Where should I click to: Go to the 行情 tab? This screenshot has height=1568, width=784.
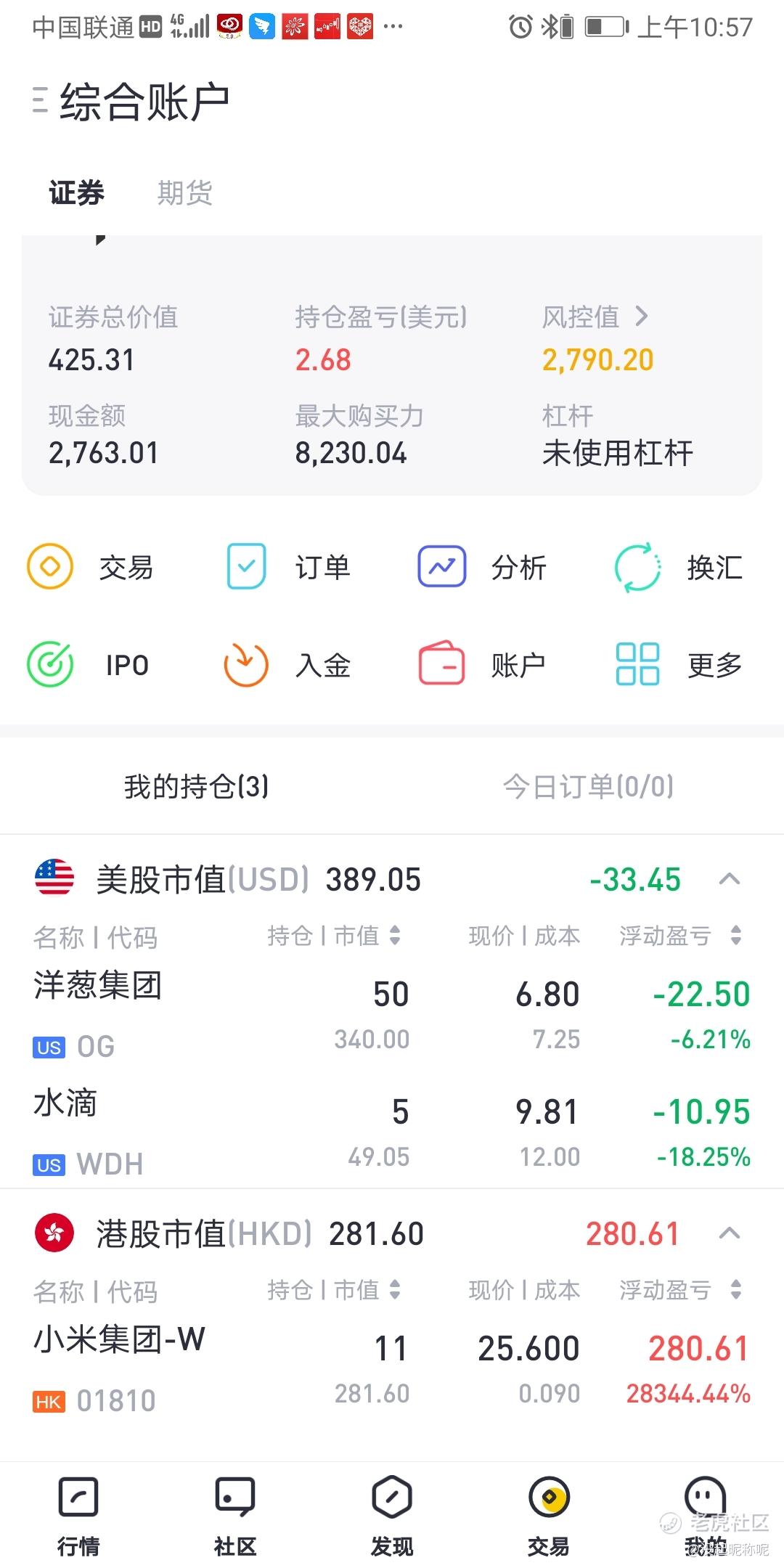[x=78, y=1516]
